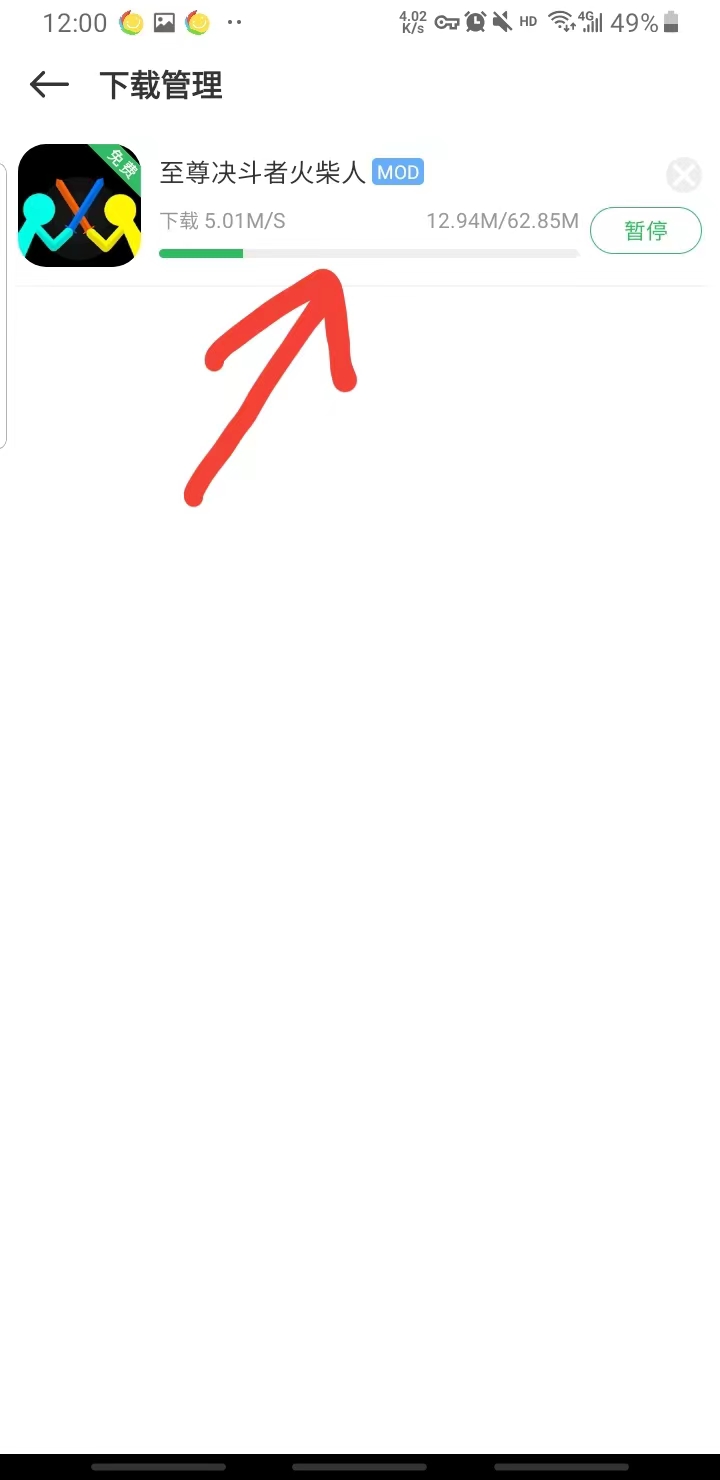Tap the muted sound icon in status bar
This screenshot has width=720, height=1480.
502,20
